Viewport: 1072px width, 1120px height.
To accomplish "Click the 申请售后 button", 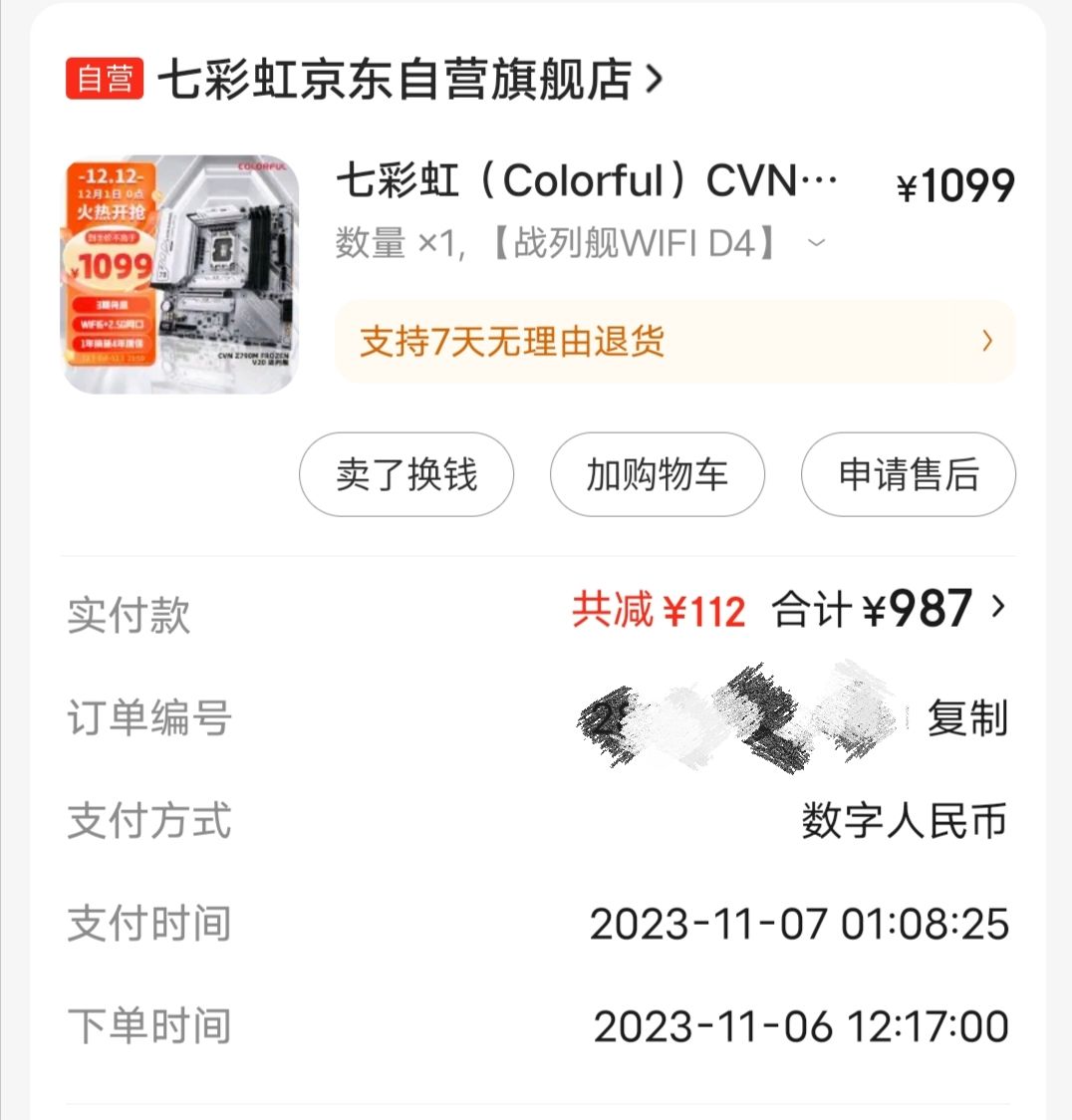I will tap(908, 475).
